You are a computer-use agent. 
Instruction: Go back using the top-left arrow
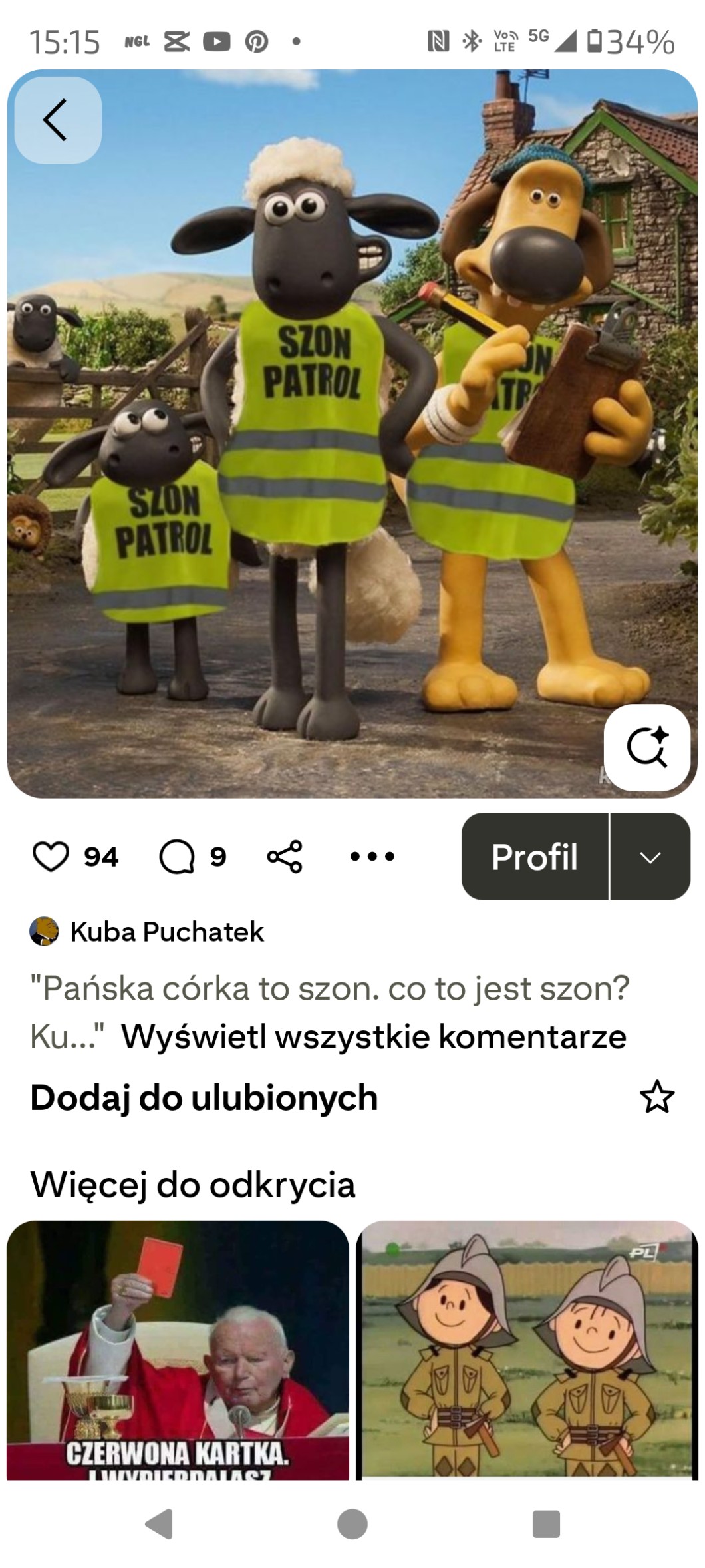(57, 120)
